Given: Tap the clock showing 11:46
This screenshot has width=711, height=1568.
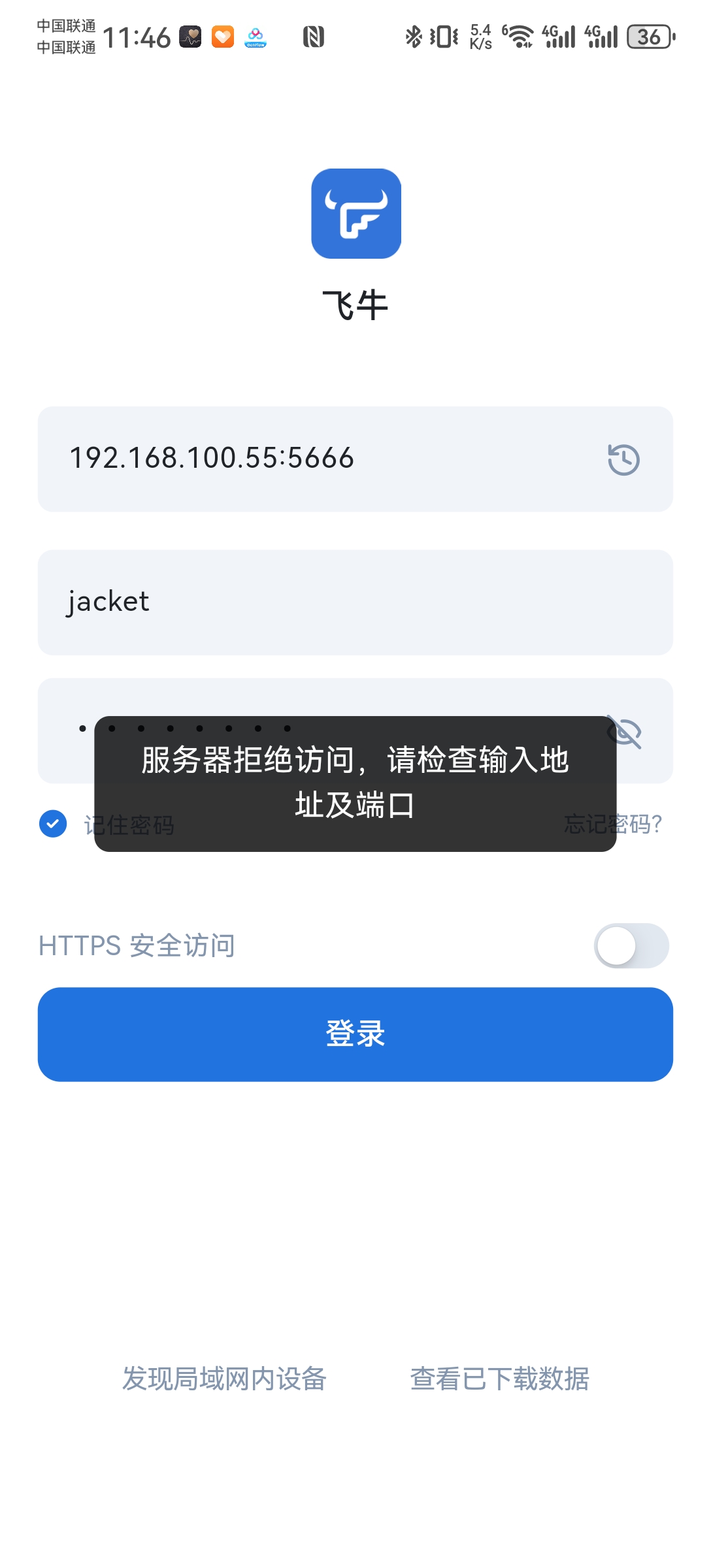Looking at the screenshot, I should [139, 37].
